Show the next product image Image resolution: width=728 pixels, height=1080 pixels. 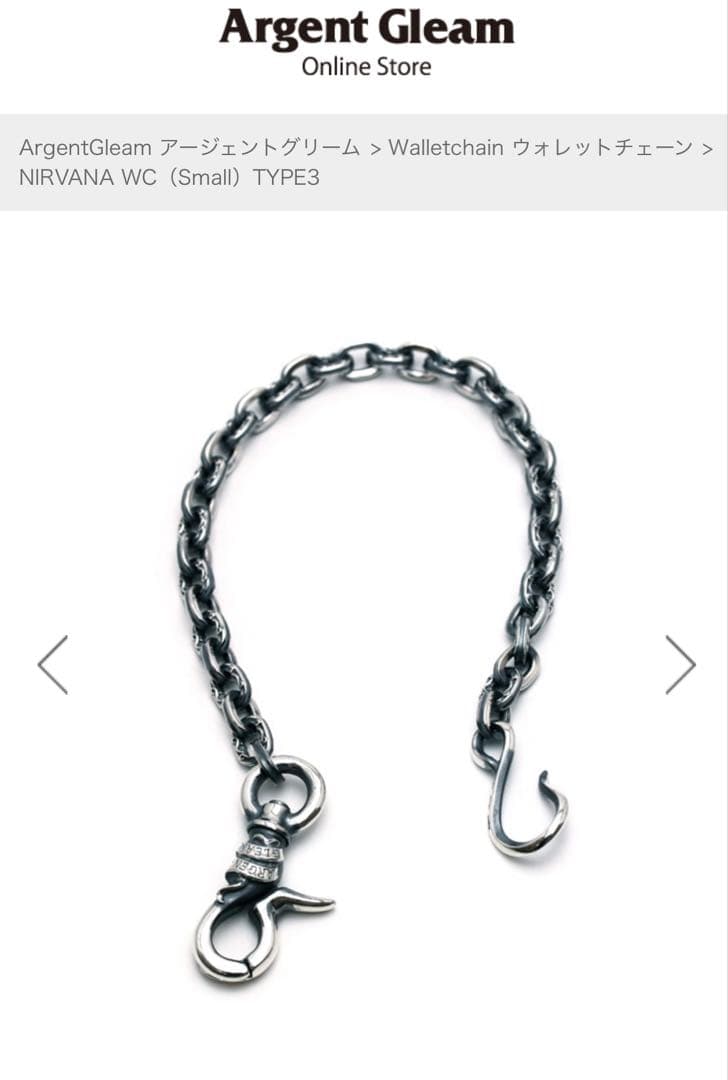(x=680, y=665)
